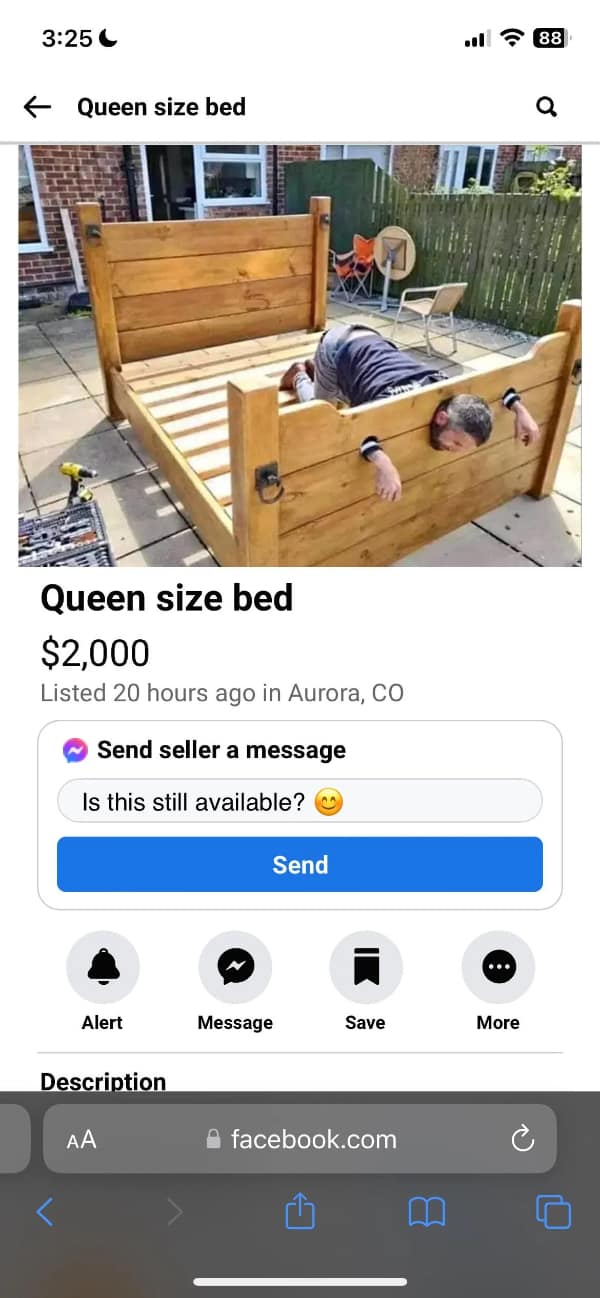Open the More options menu
This screenshot has width=600, height=1298.
pos(498,967)
